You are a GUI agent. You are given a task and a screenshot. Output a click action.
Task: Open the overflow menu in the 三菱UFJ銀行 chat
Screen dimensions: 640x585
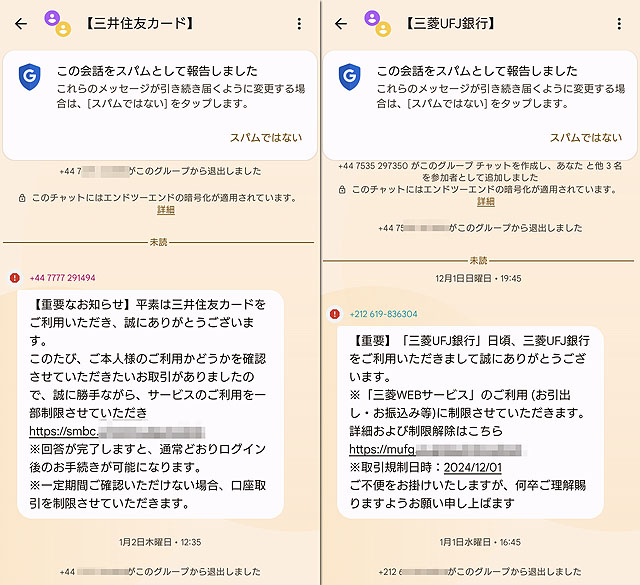619,23
